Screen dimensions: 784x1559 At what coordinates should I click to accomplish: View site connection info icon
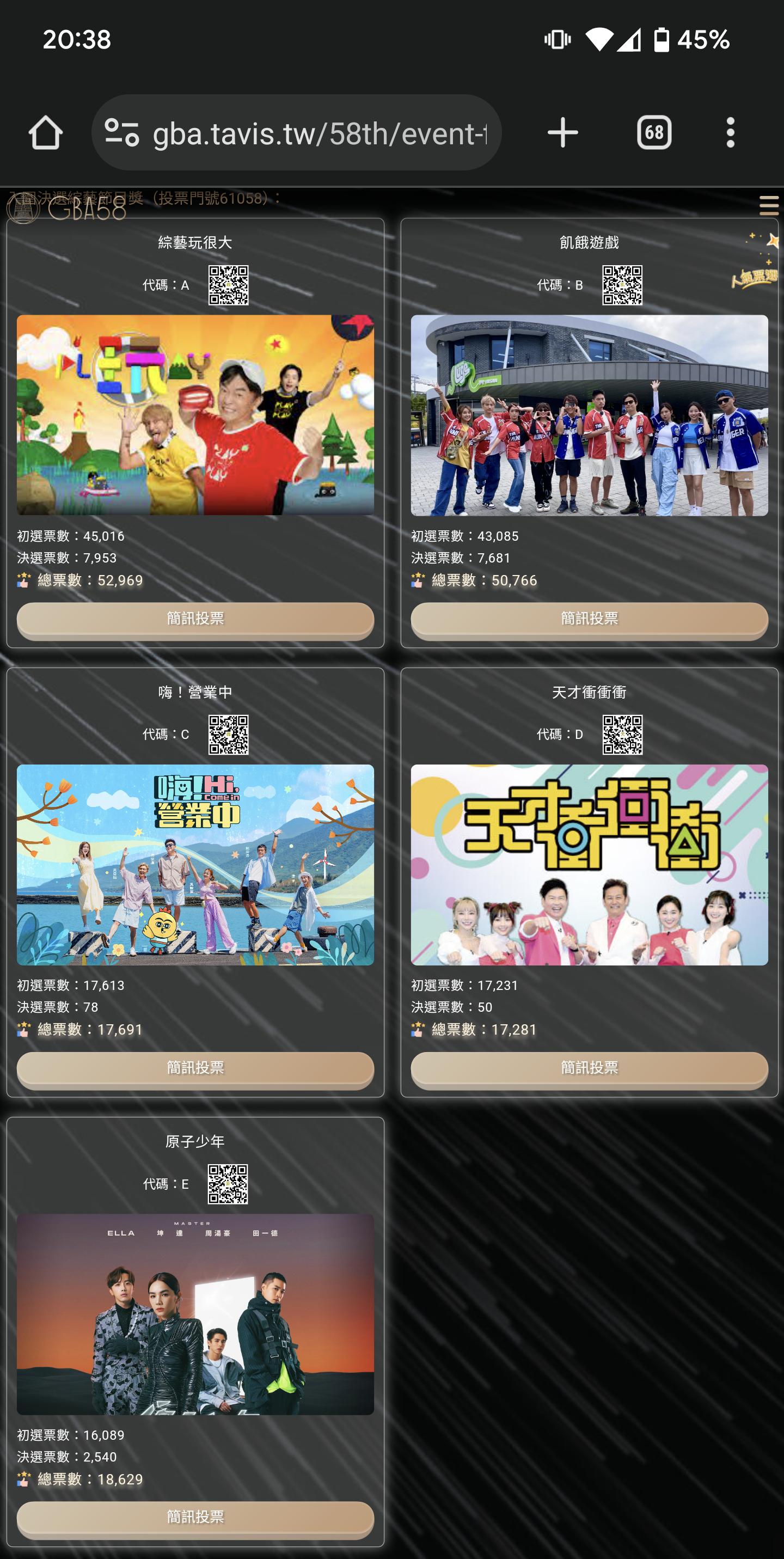[121, 132]
